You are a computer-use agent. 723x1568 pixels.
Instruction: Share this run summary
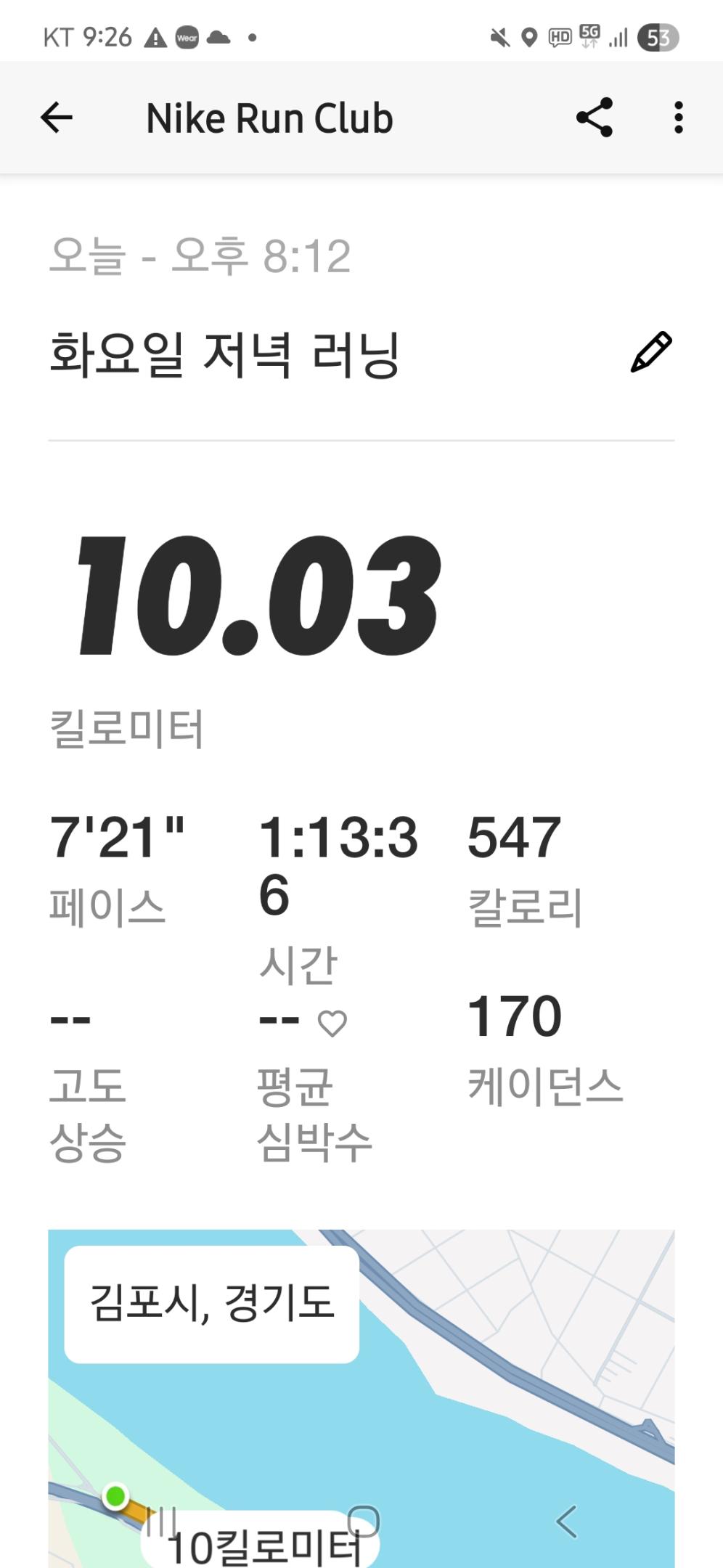[594, 118]
